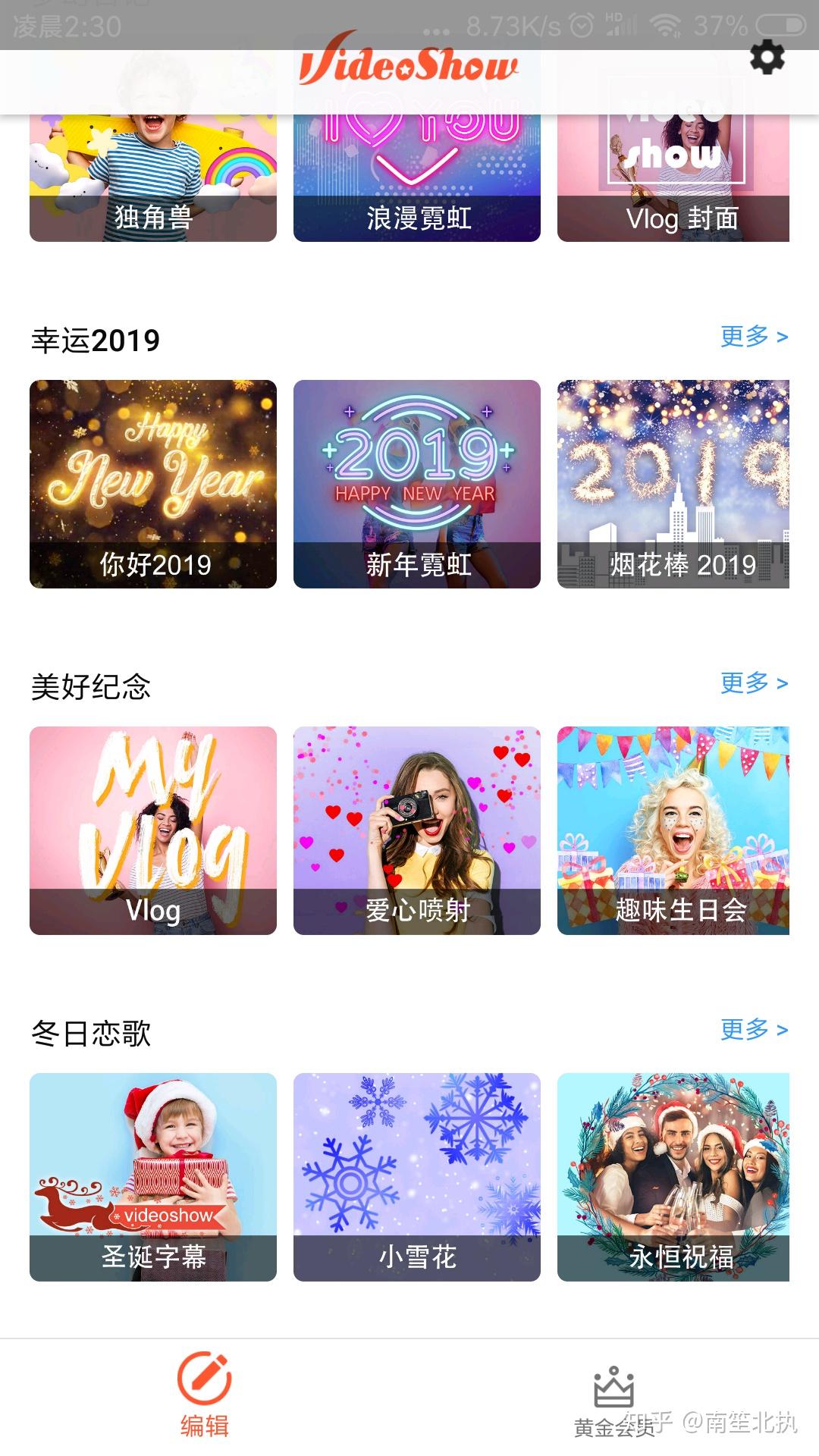This screenshot has width=819, height=1456.
Task: Switch to the 编辑 tab
Action: coord(205,1395)
